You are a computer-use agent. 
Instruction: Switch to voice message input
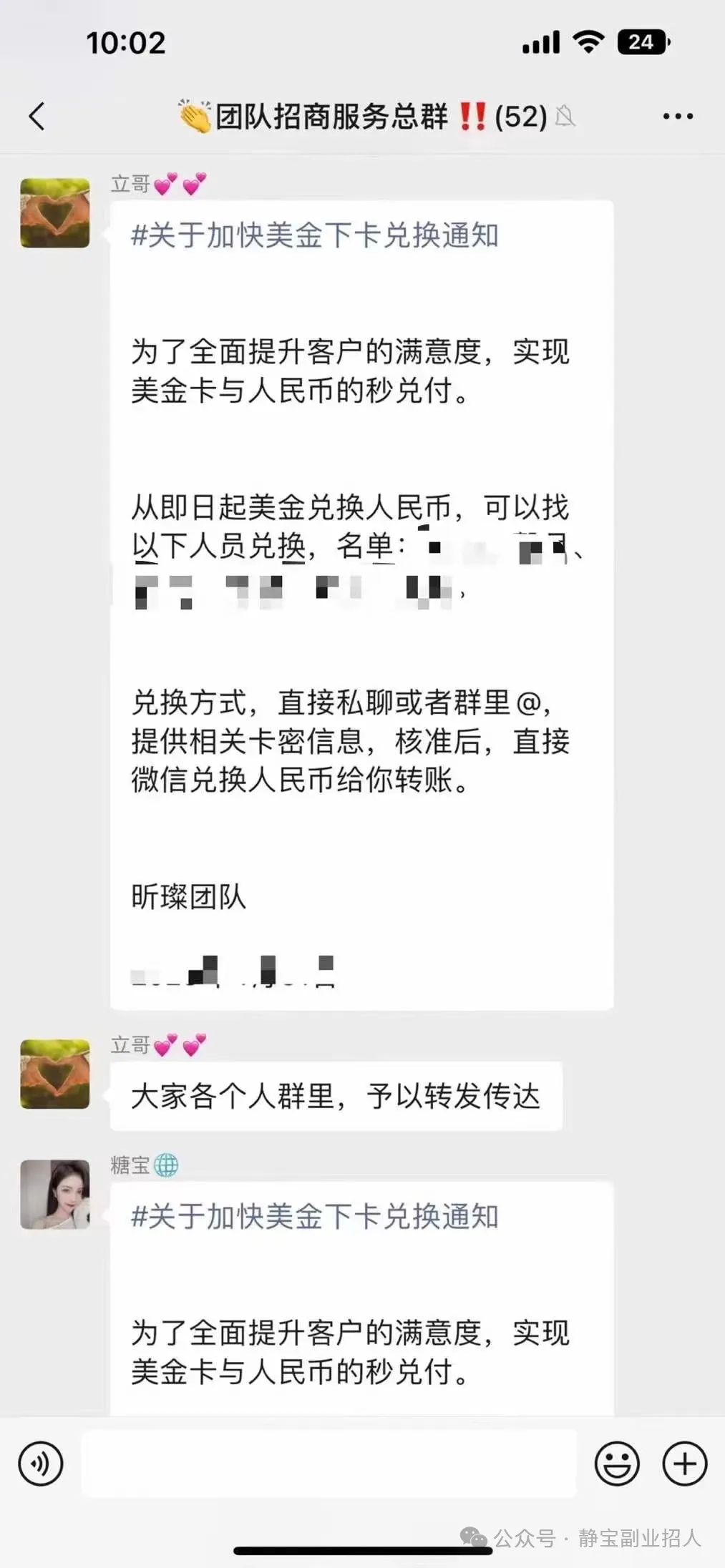coord(41,1464)
